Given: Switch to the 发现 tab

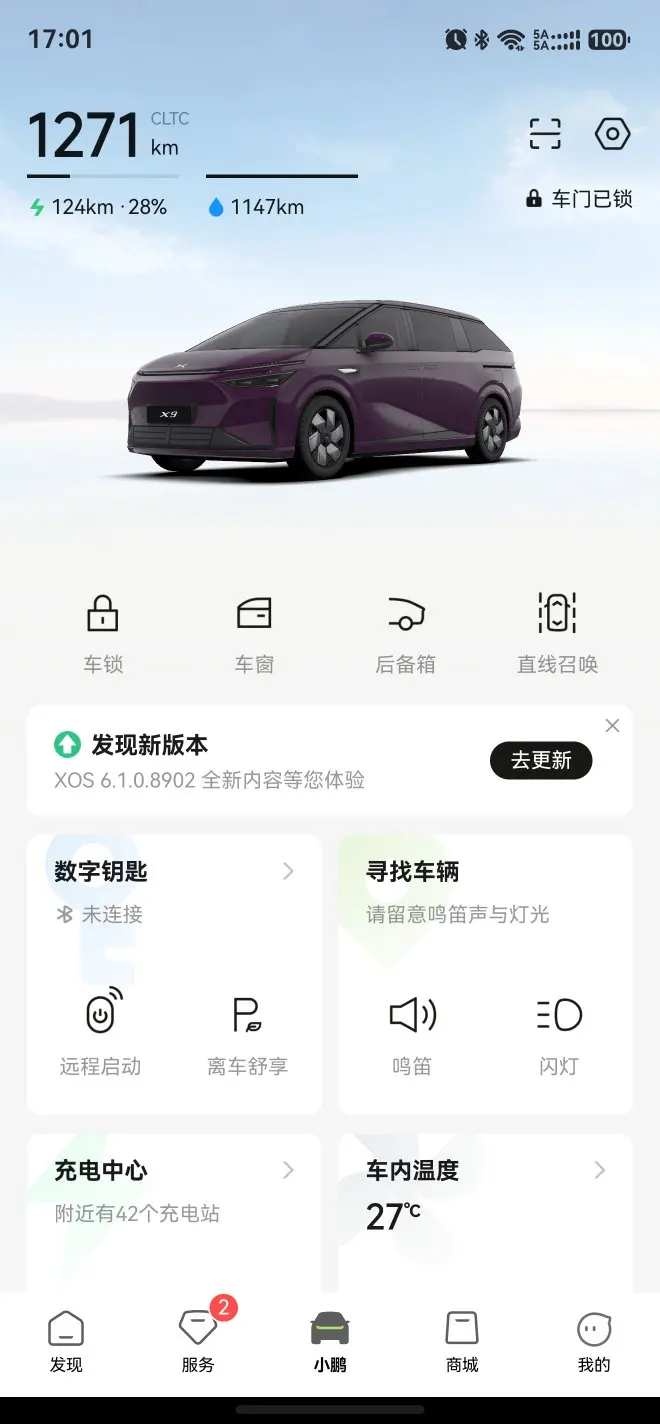Looking at the screenshot, I should pos(66,1342).
